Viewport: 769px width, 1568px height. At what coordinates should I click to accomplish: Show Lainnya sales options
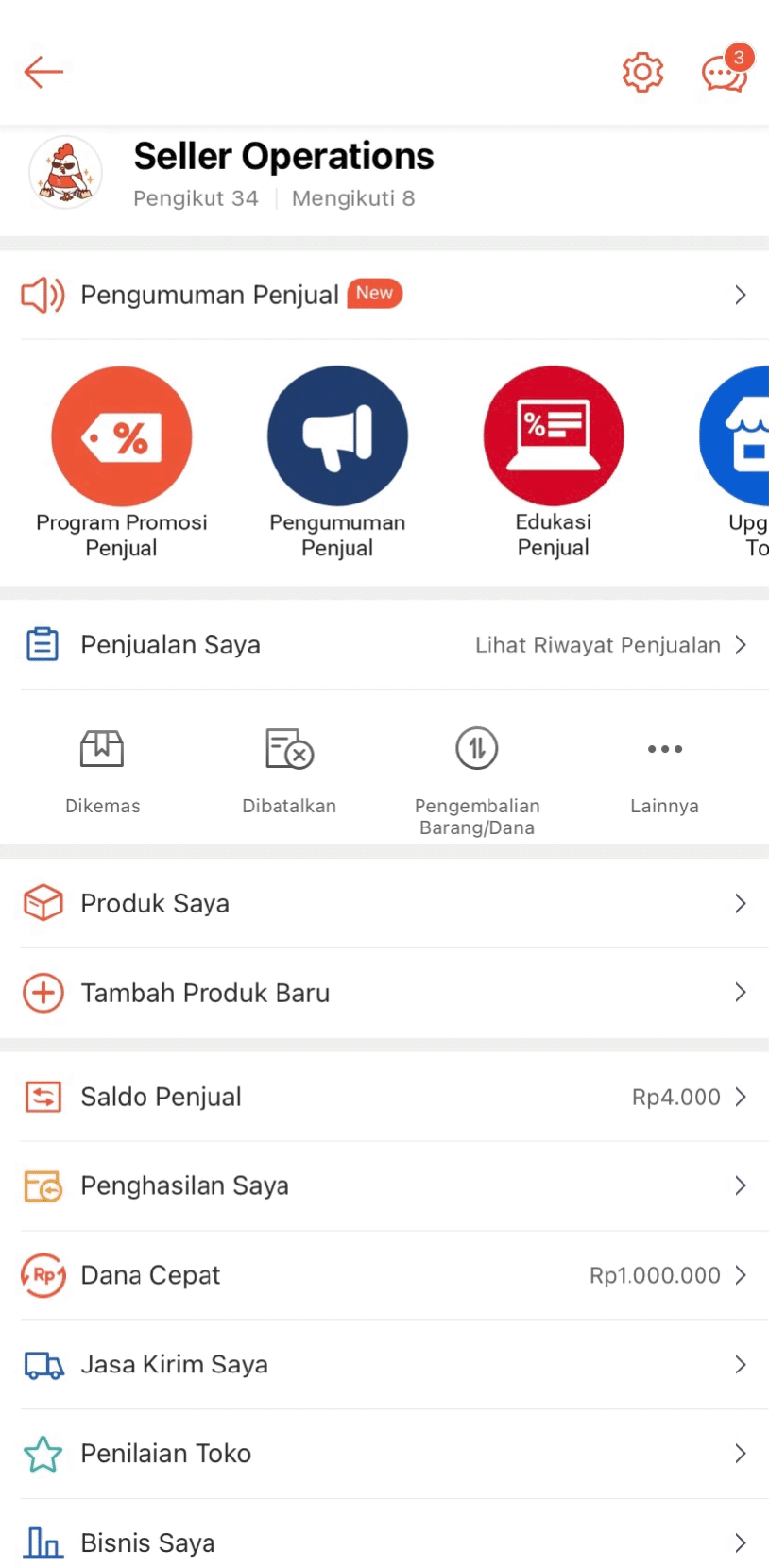point(664,767)
